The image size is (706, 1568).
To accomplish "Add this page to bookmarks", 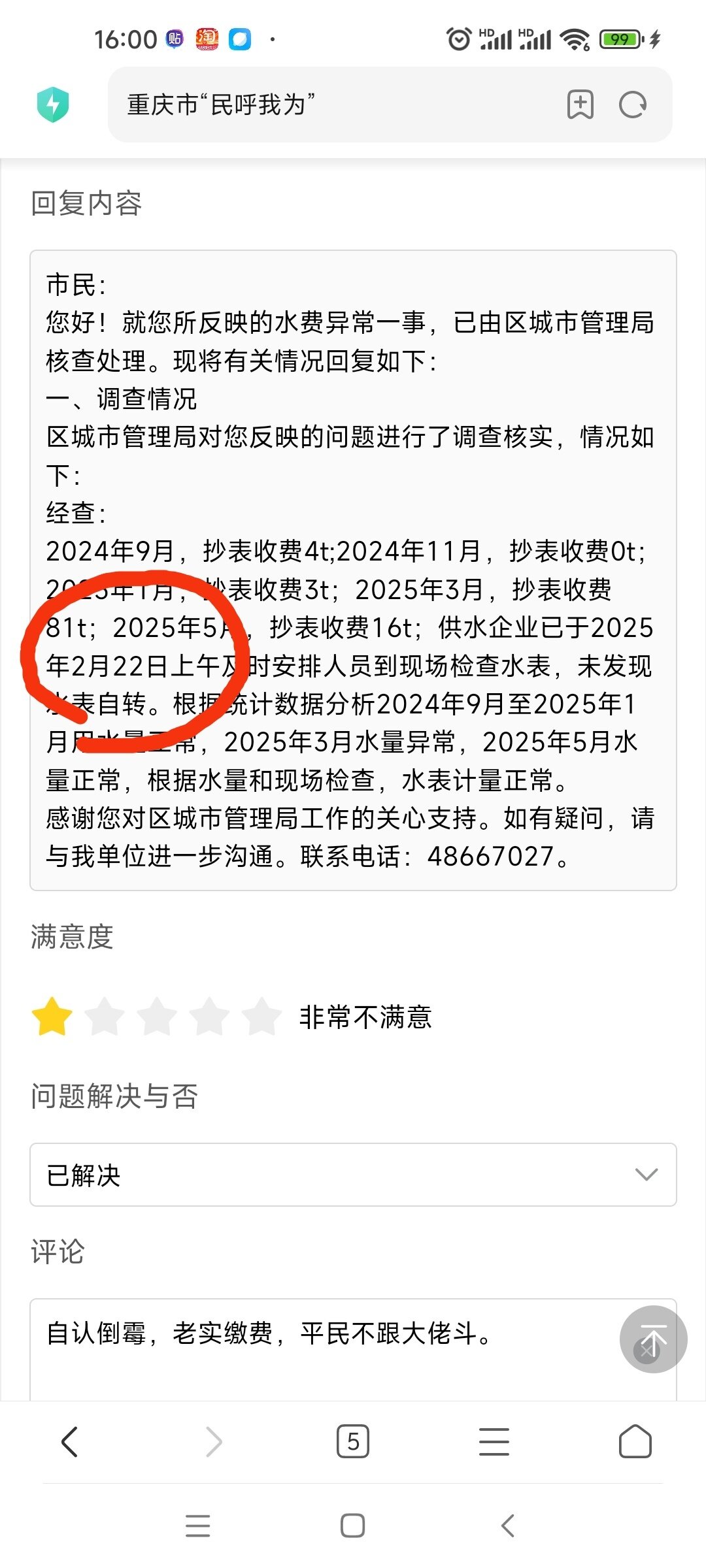I will tap(580, 105).
